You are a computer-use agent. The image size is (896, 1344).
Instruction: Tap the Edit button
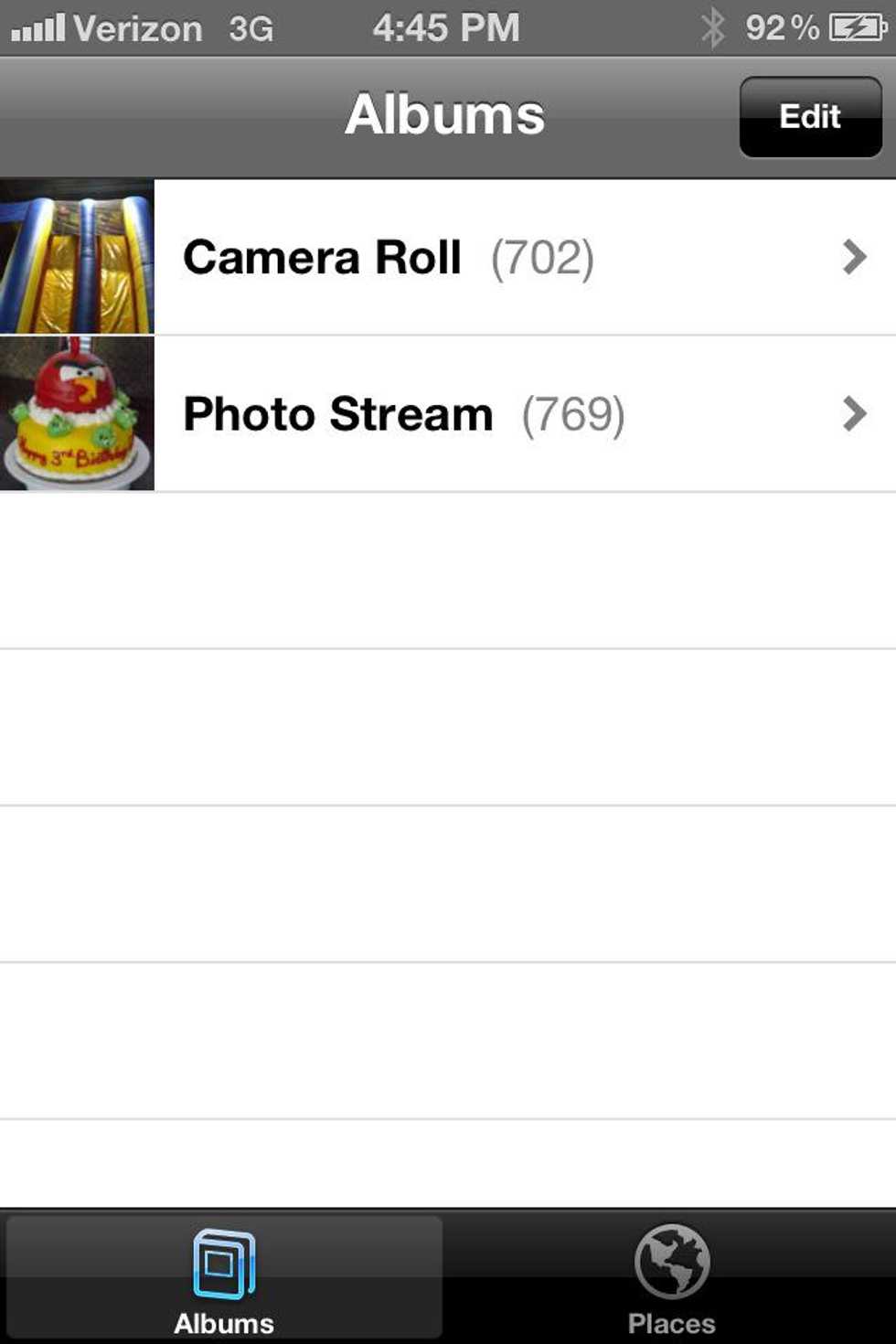click(x=810, y=117)
